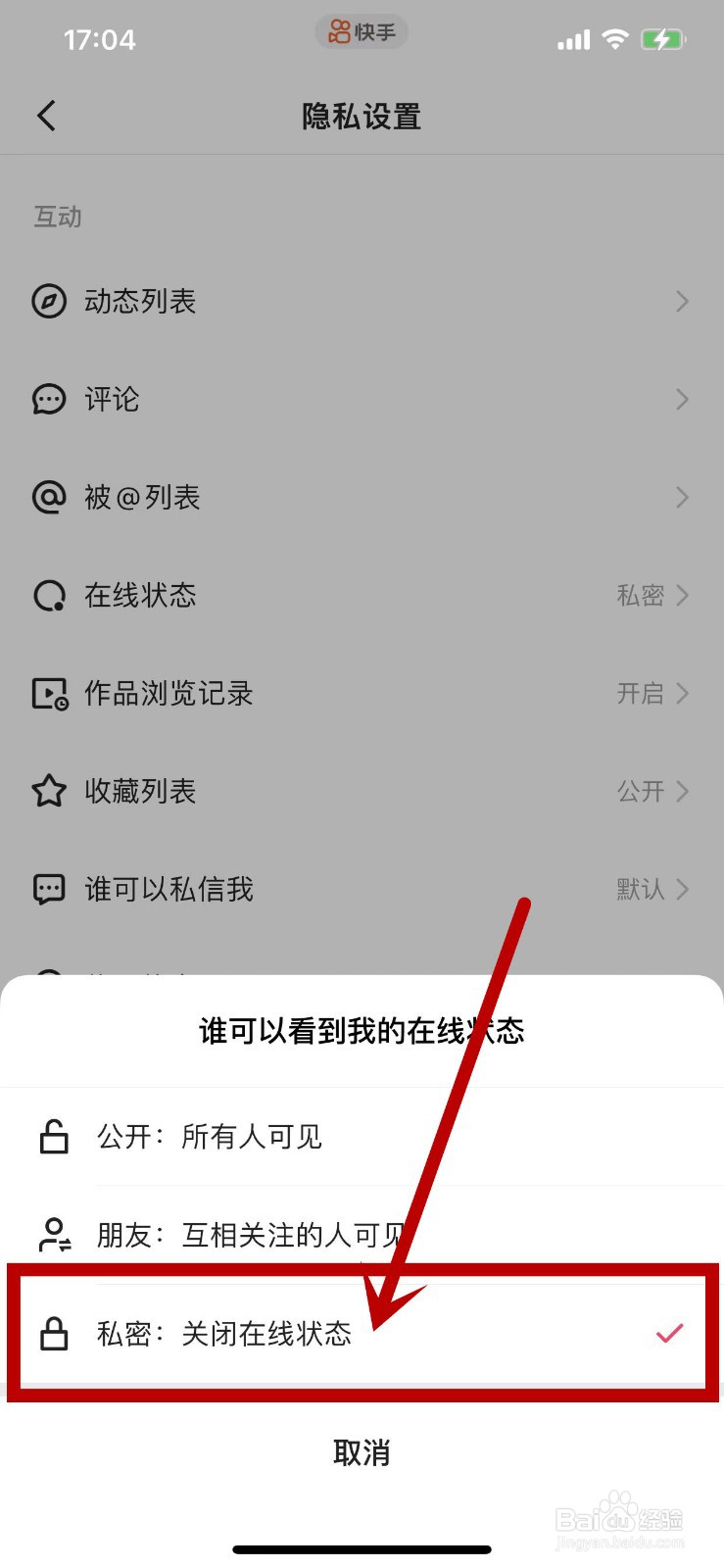Click the 在线状态 status icon
The width and height of the screenshot is (724, 1568).
48,596
